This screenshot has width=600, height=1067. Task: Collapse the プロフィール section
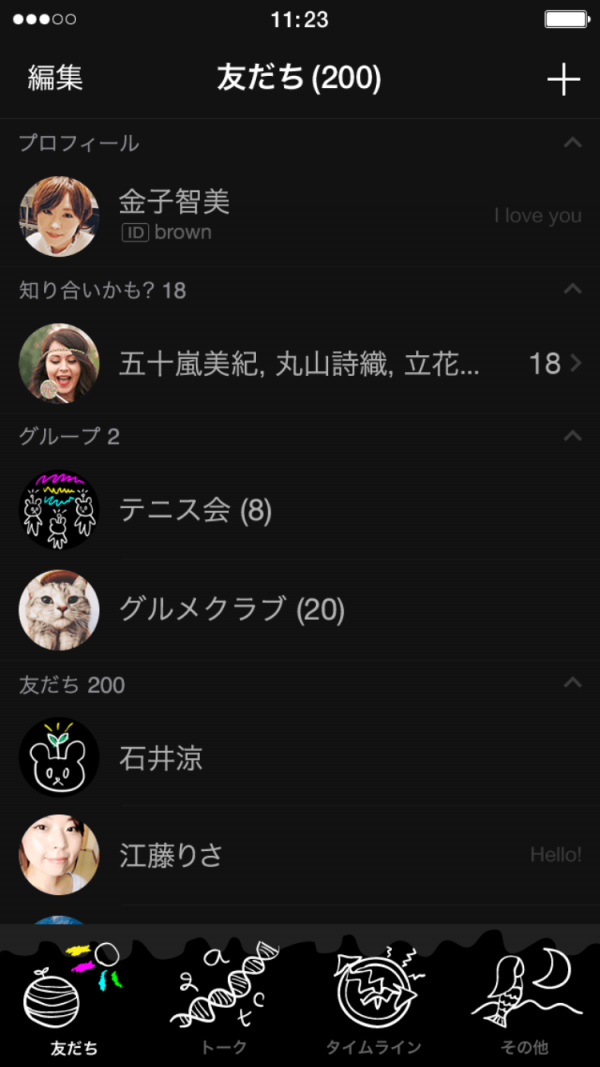click(x=572, y=143)
